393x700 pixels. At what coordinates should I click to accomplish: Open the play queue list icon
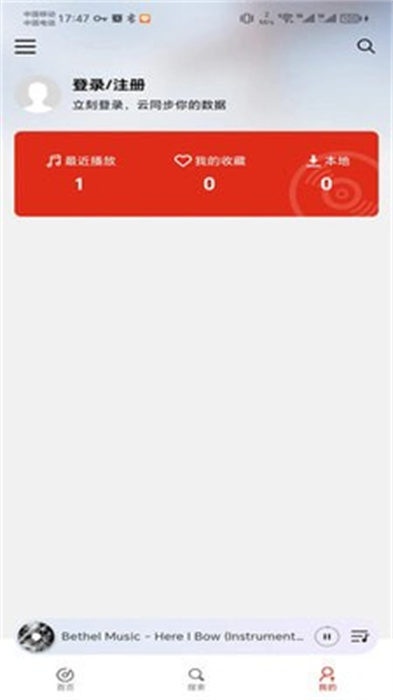click(360, 637)
